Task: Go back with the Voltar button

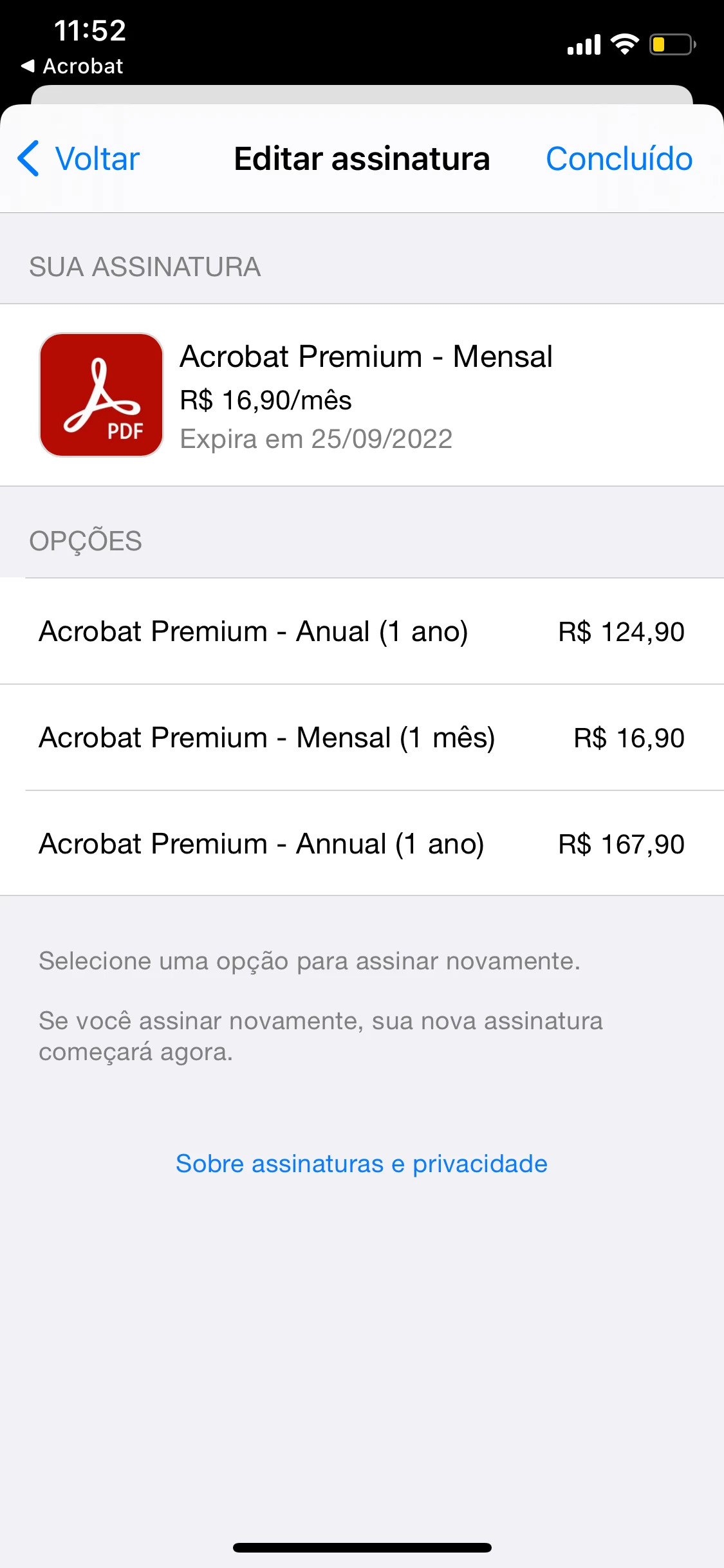Action: tap(79, 159)
